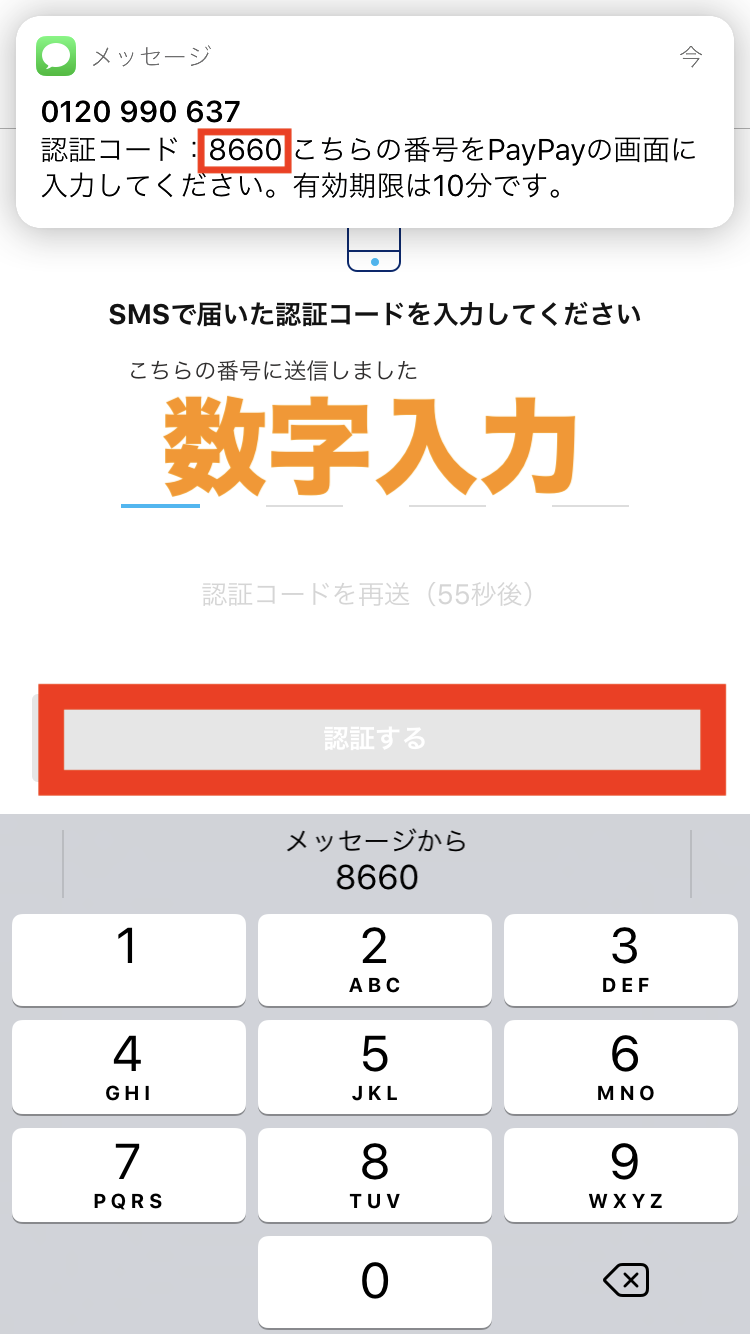
Task: Tap the number 5 key on JKL
Action: point(374,1067)
